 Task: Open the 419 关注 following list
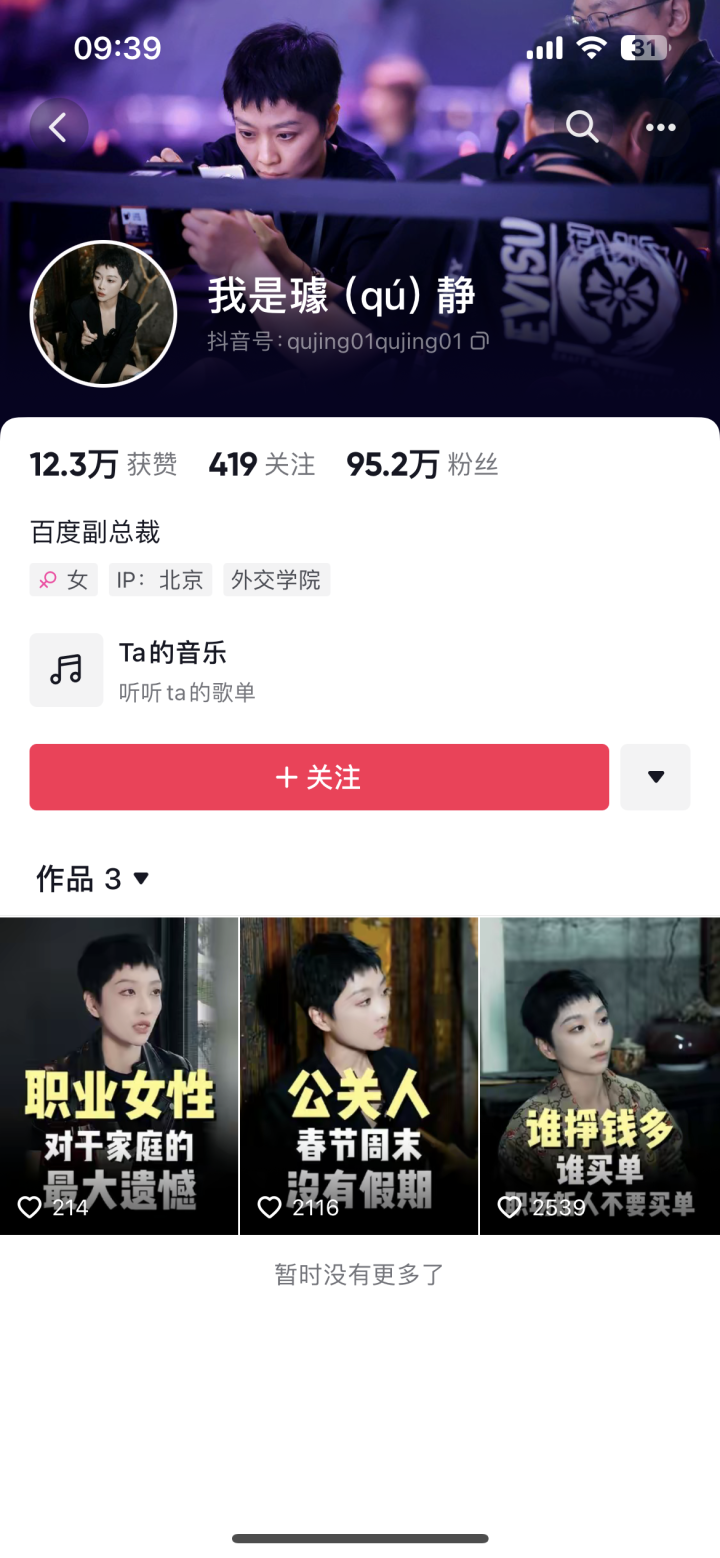[262, 464]
